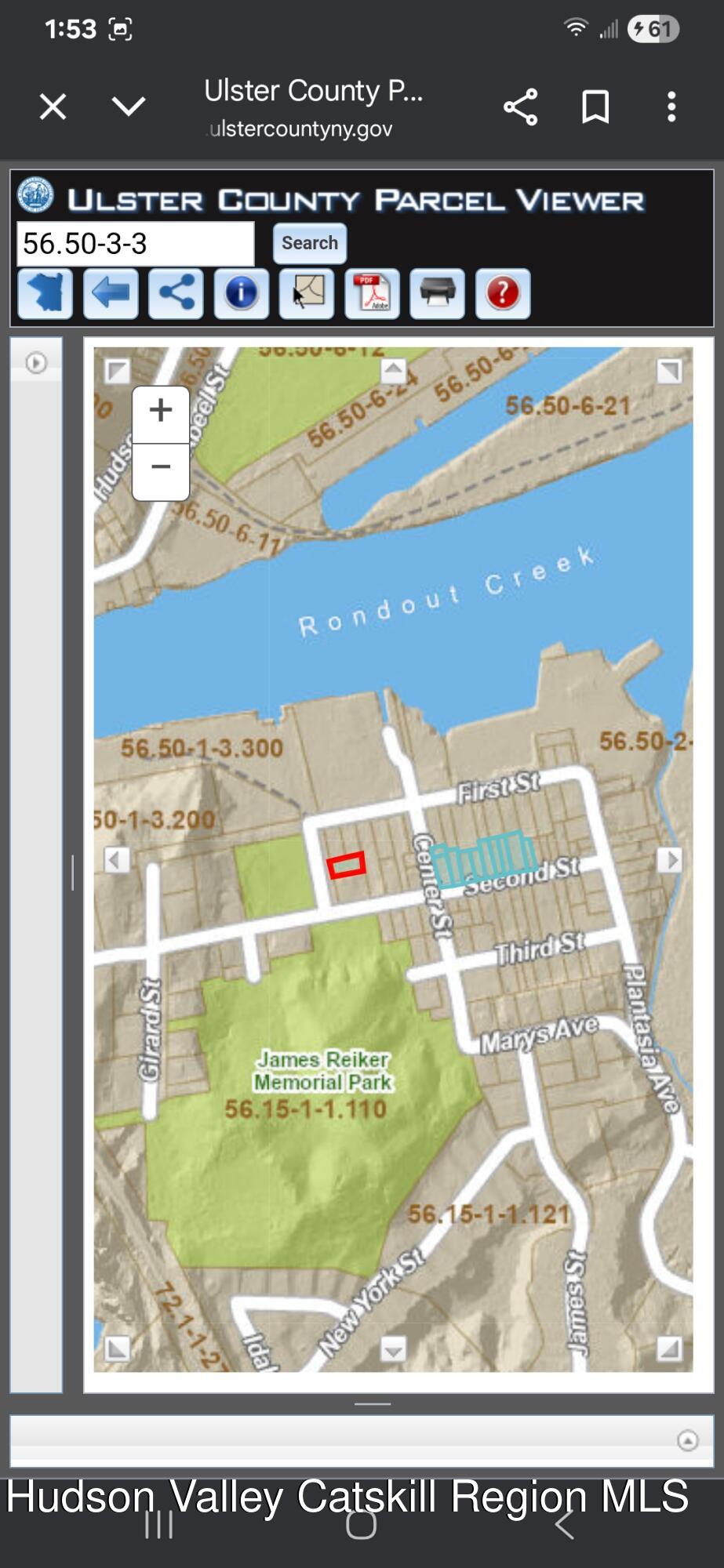Zoom in on the map
The width and height of the screenshot is (724, 1568).
click(161, 410)
